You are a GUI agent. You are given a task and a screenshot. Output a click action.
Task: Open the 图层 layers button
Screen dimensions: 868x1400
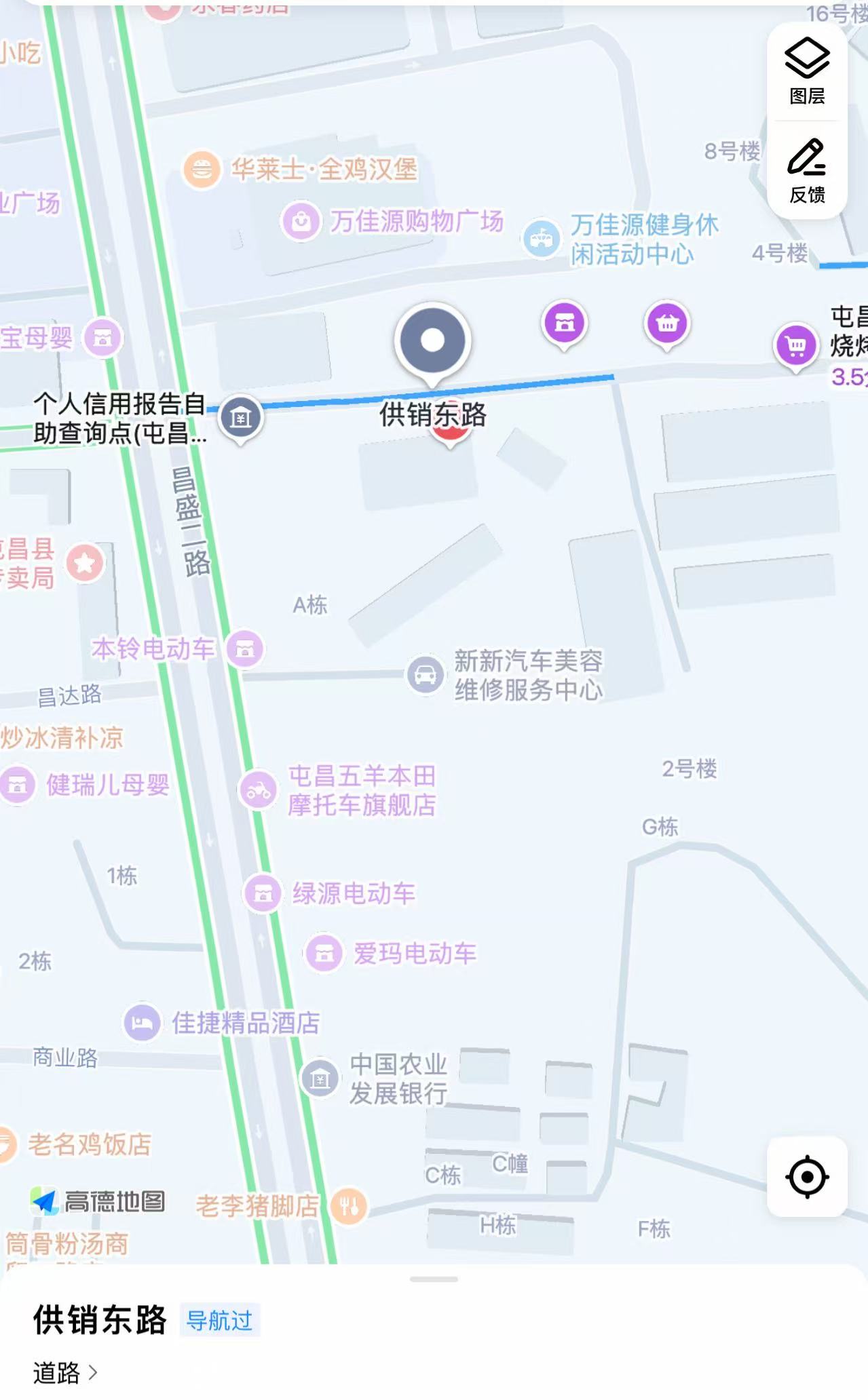(x=807, y=71)
